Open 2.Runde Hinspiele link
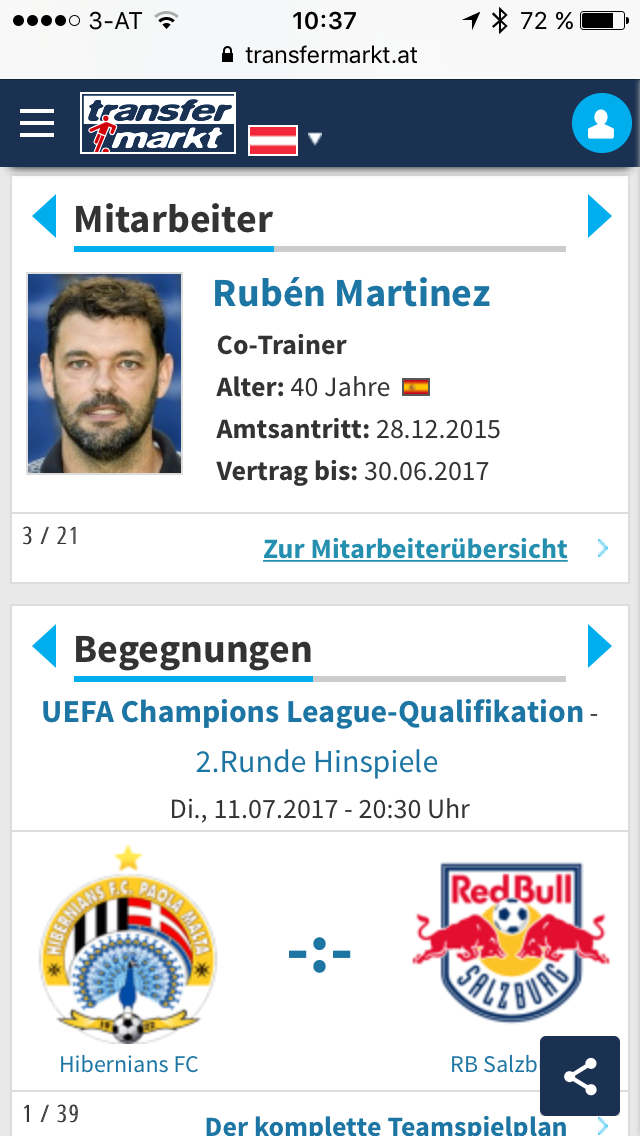 click(x=317, y=762)
